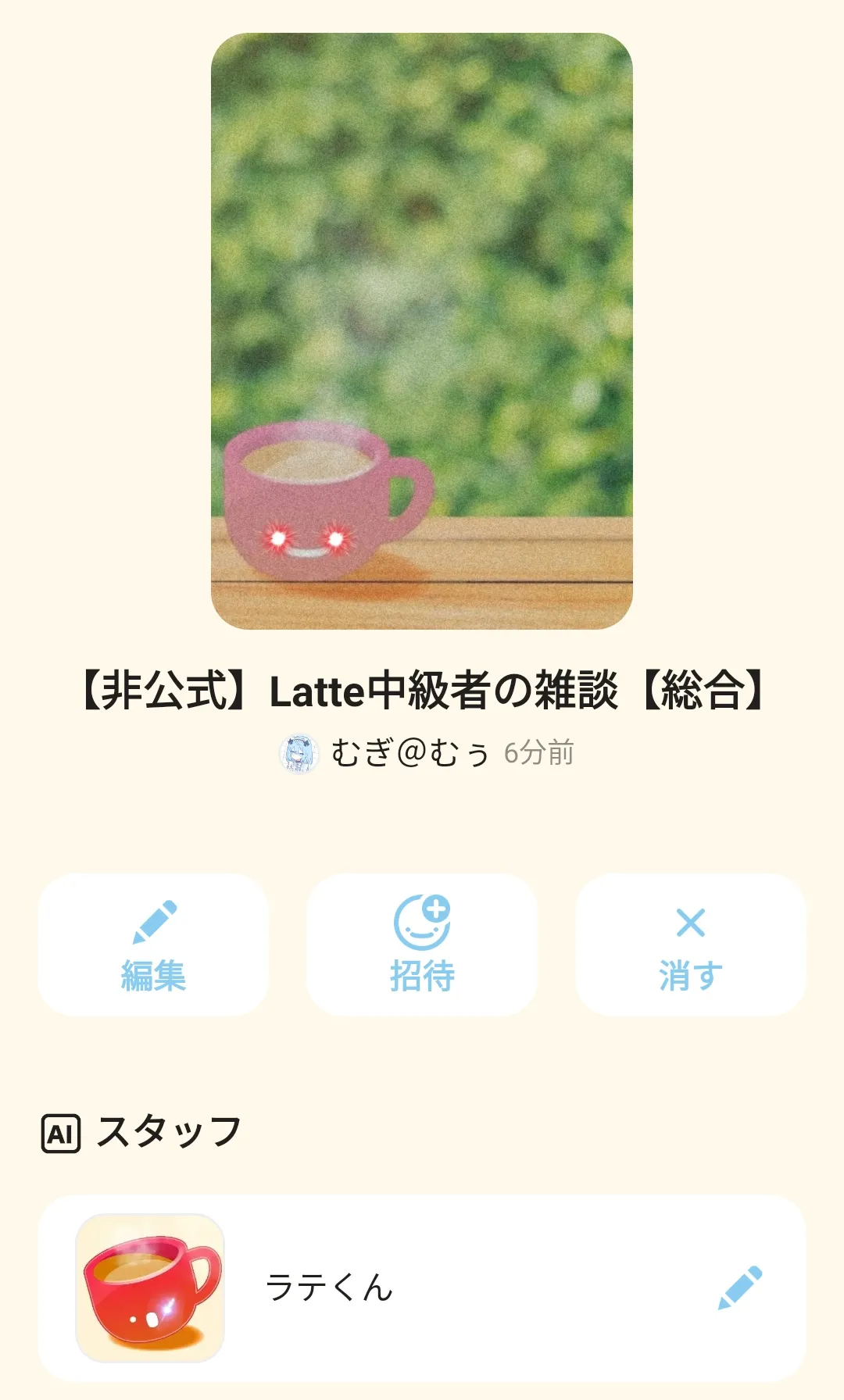
Task: Delete the room with 消す
Action: pyautogui.click(x=691, y=945)
